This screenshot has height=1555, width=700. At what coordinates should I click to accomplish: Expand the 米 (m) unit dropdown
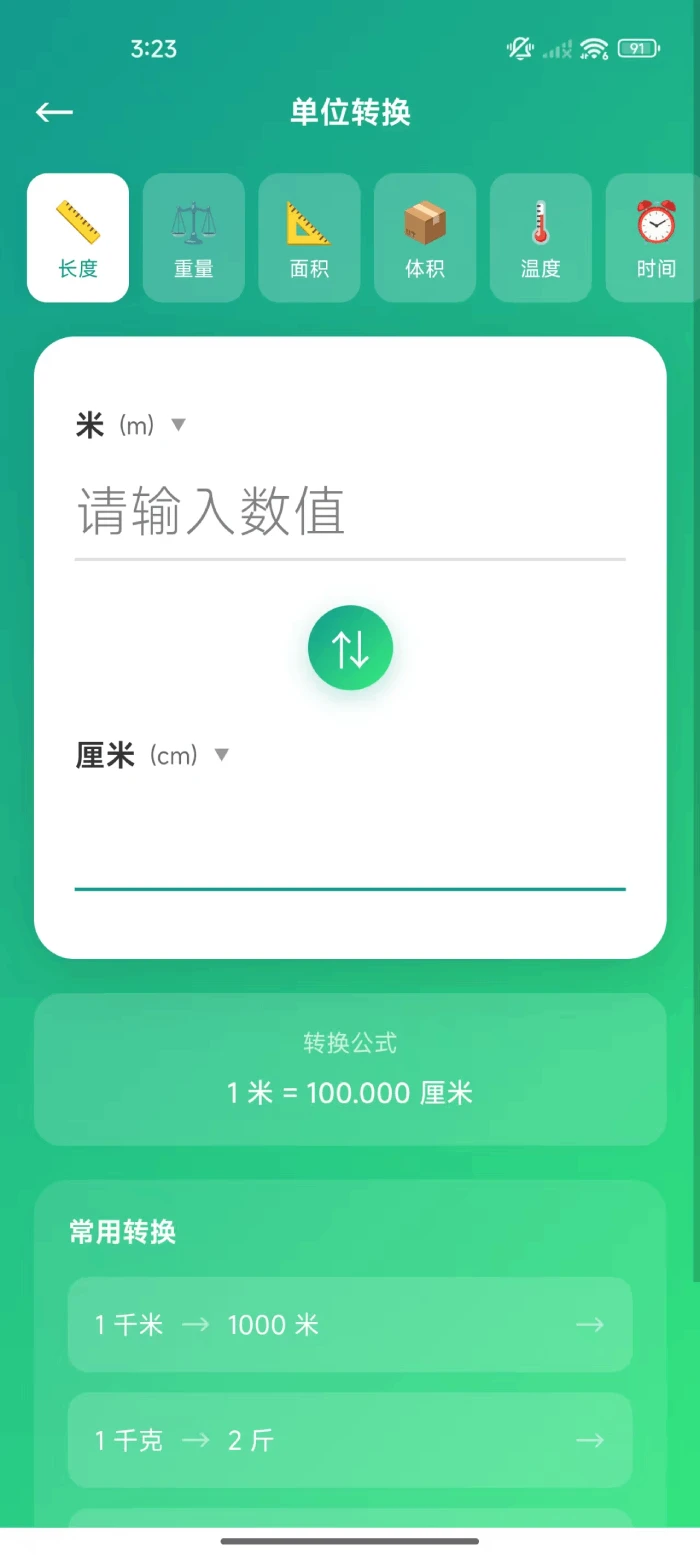(131, 425)
